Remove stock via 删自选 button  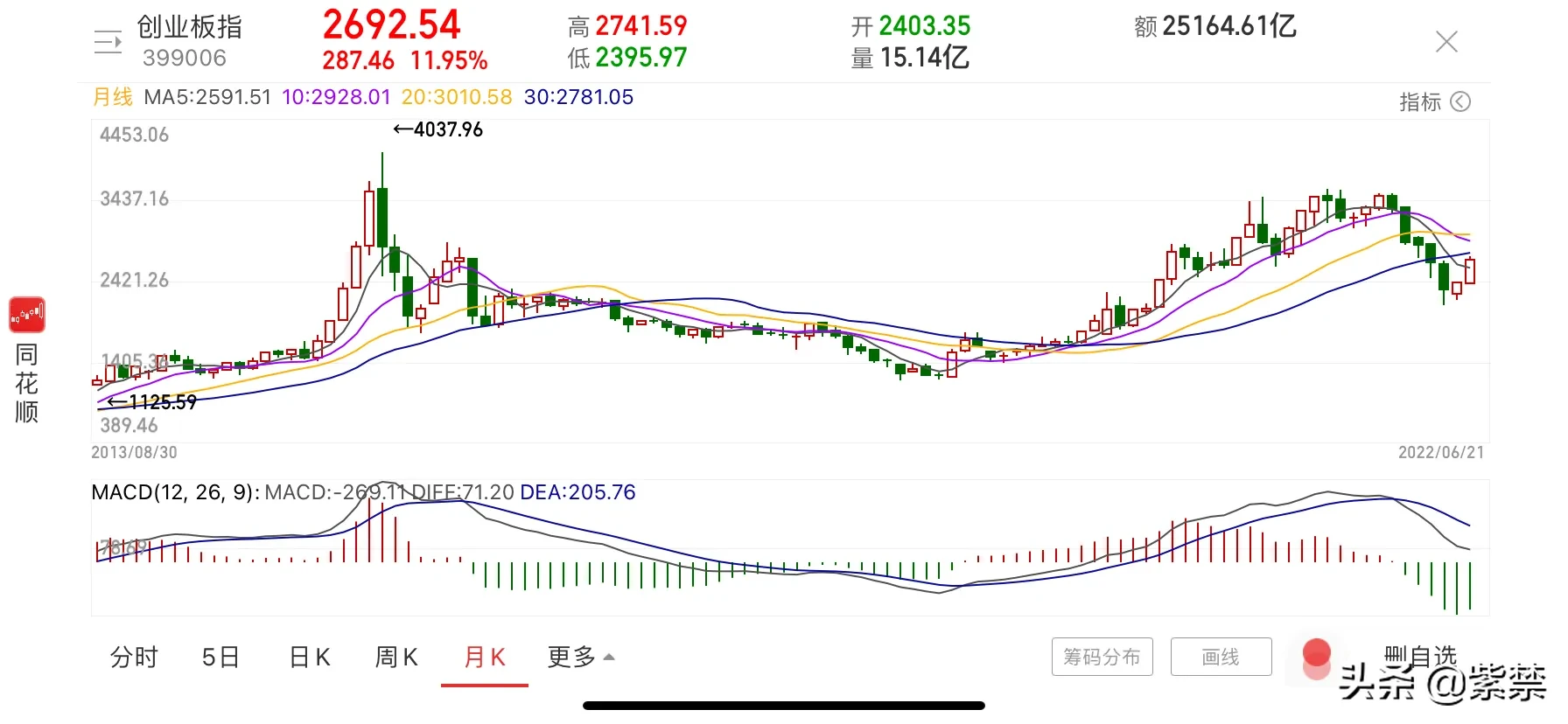point(1419,655)
